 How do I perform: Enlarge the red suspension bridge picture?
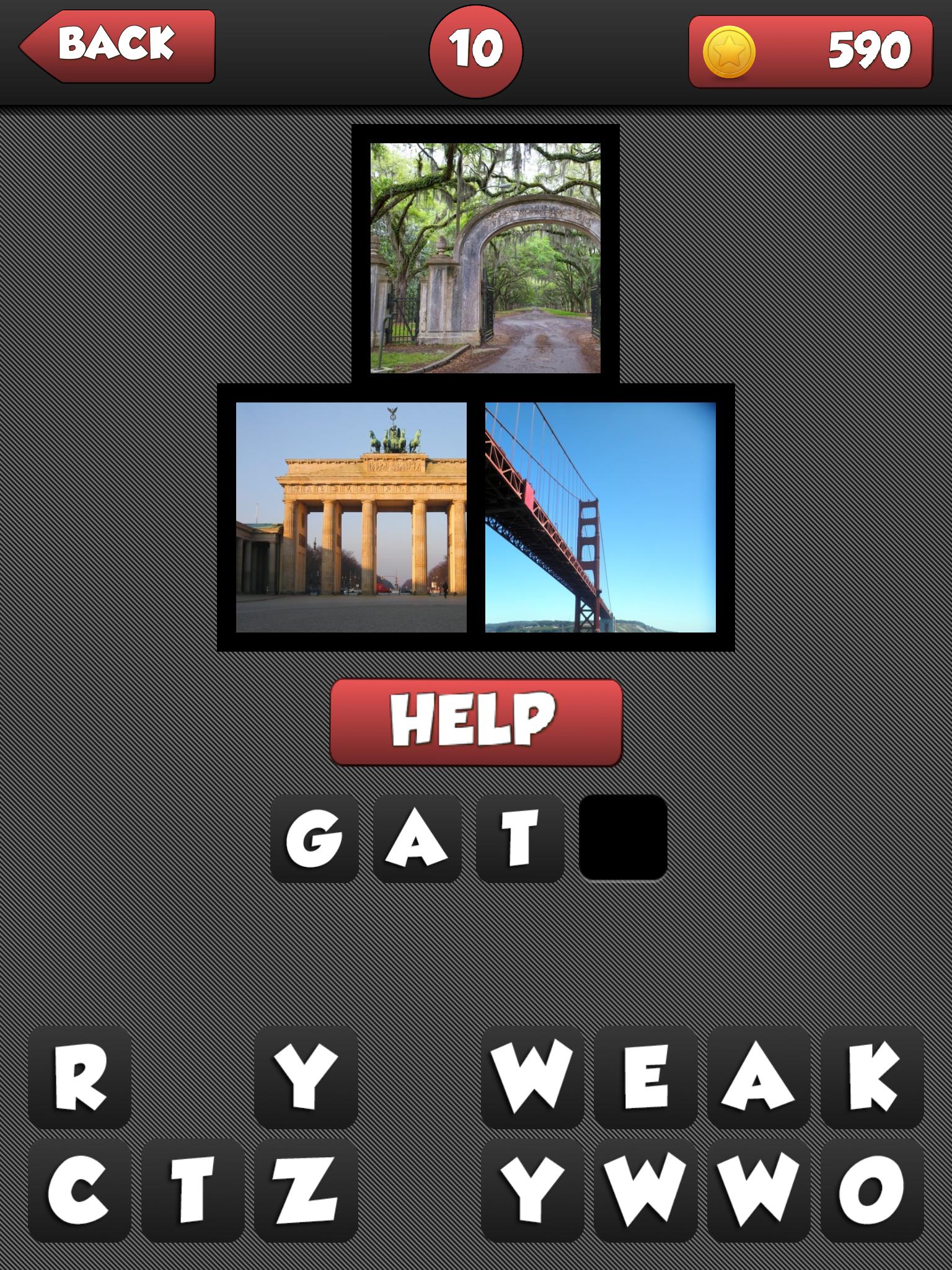click(x=600, y=517)
